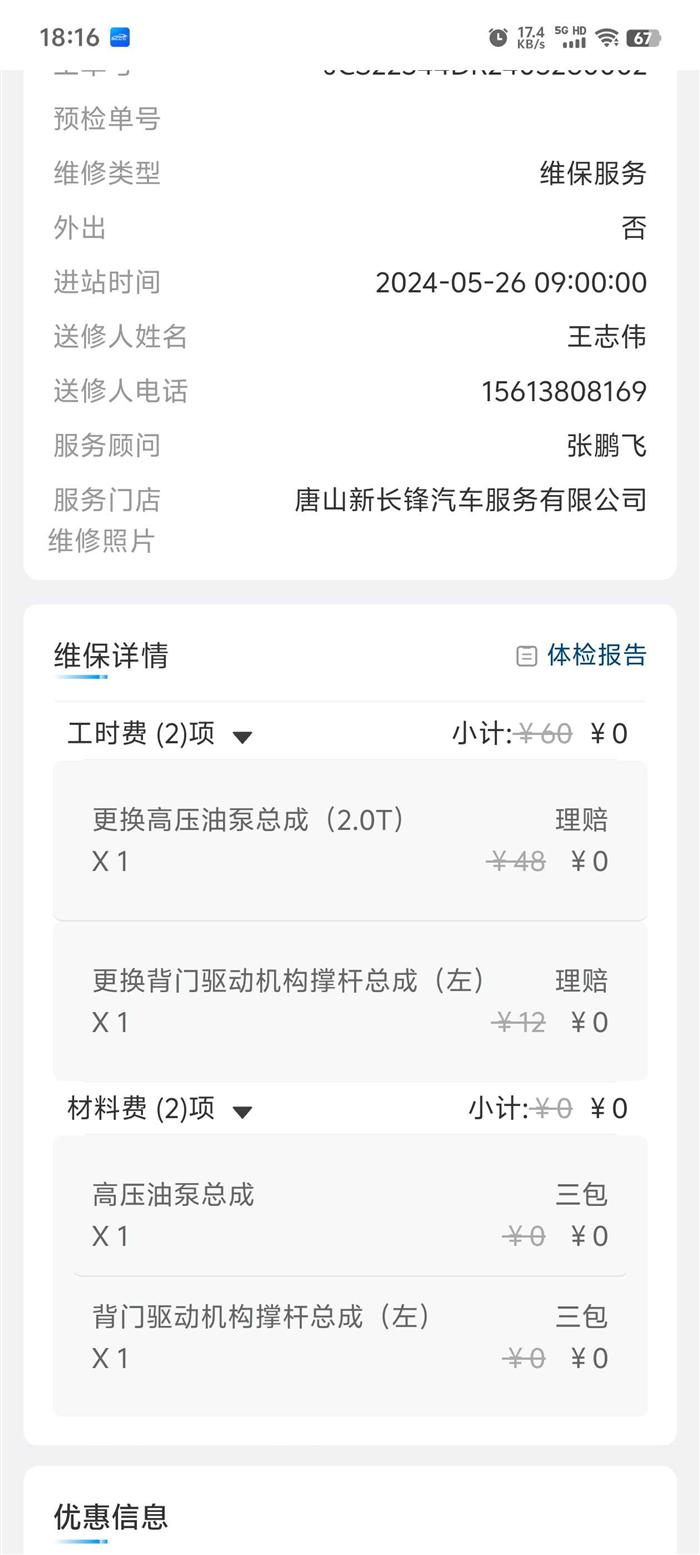Collapse the 材料费 (2)项 section
The height and width of the screenshot is (1555, 700).
click(x=242, y=1111)
